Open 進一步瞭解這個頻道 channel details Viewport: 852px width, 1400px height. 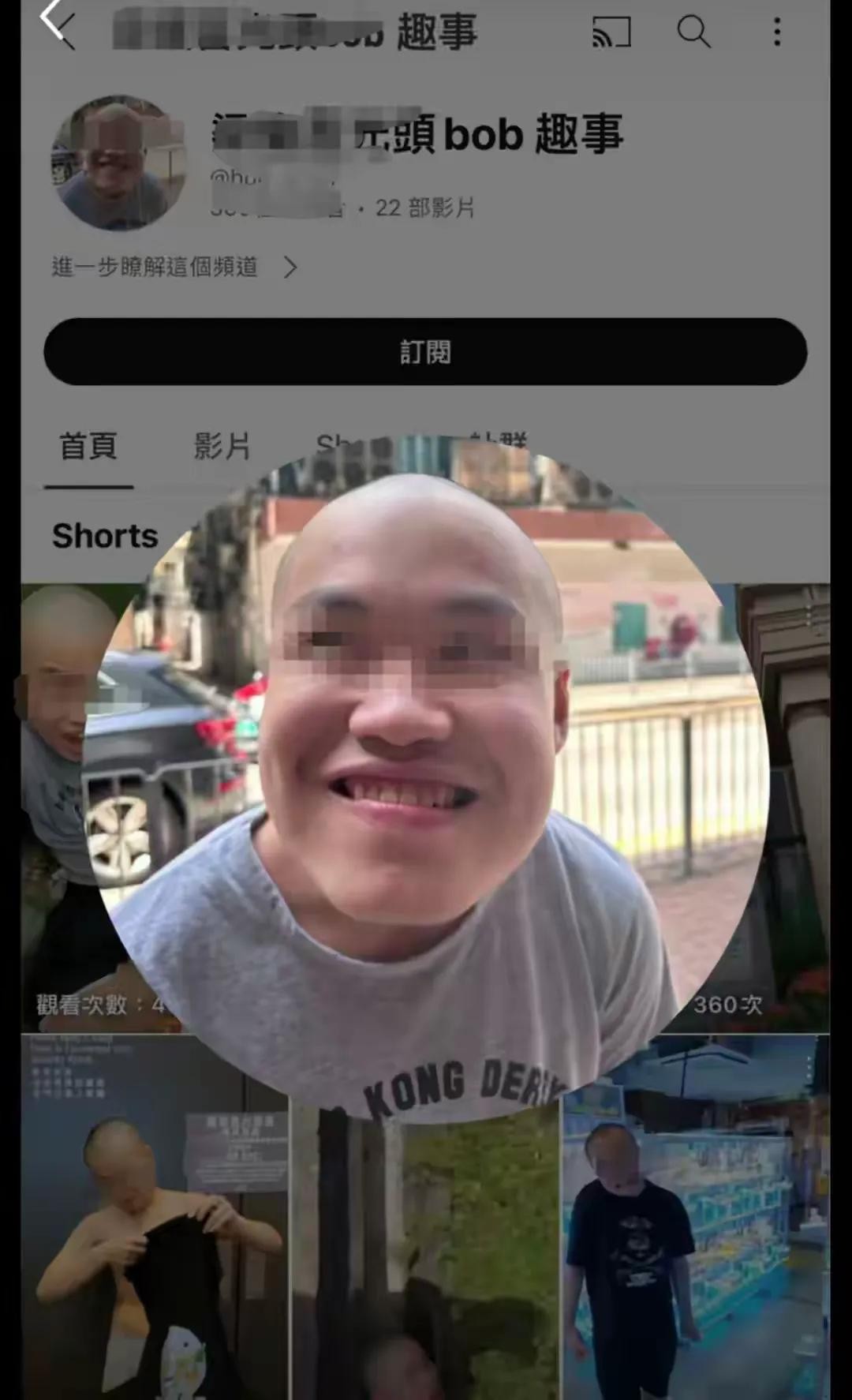174,268
